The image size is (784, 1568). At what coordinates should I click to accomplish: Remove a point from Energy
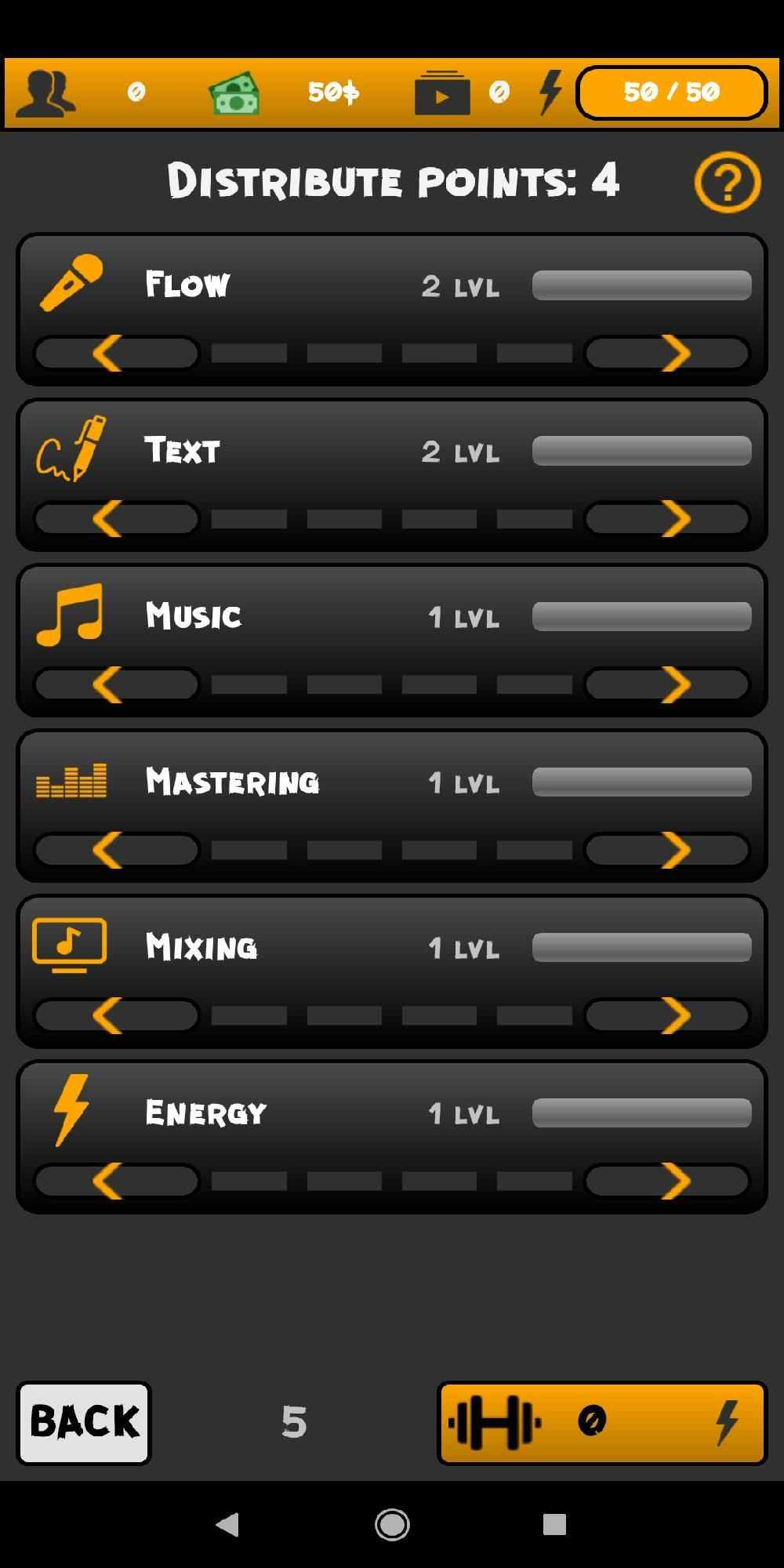(116, 1181)
